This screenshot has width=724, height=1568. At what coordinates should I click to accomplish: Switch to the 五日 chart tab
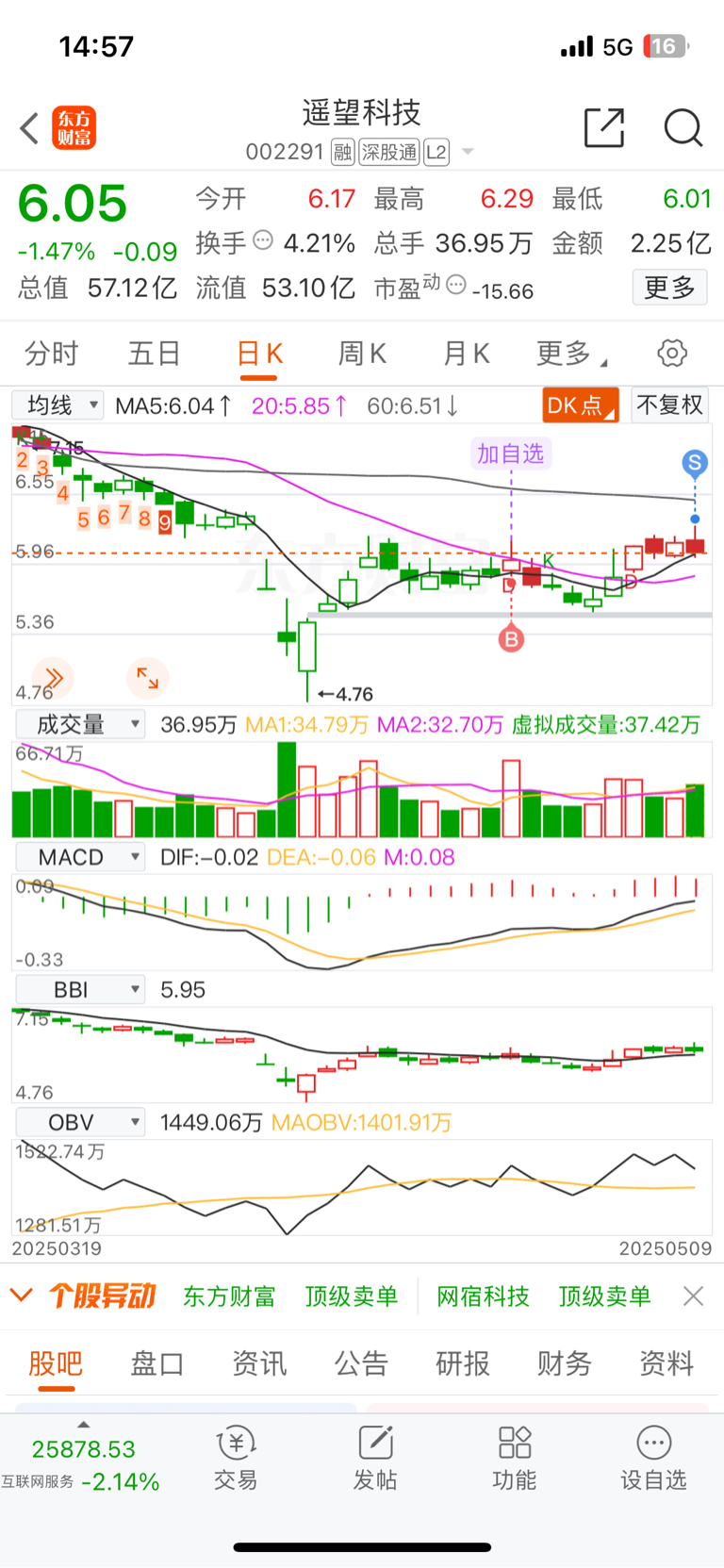point(155,354)
